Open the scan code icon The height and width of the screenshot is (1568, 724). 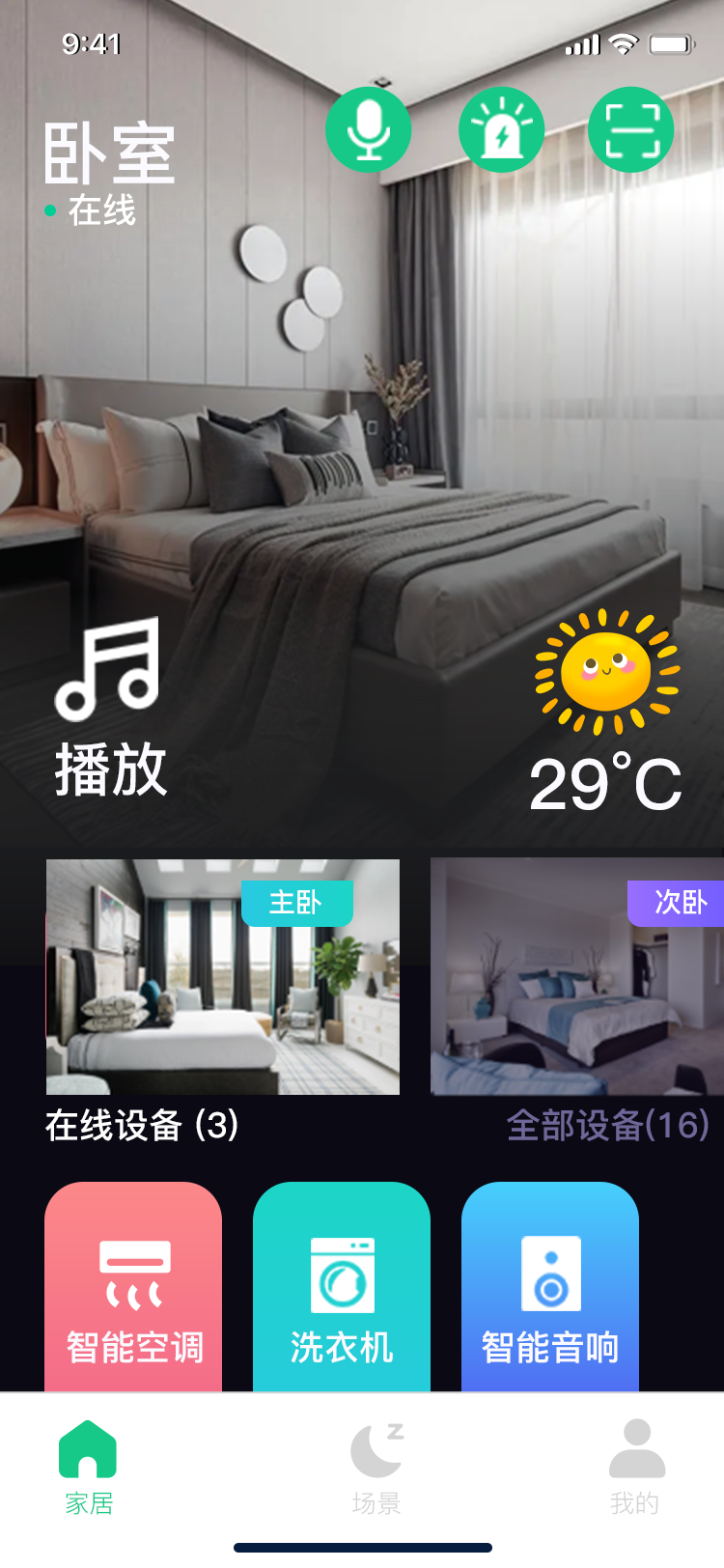click(x=631, y=129)
